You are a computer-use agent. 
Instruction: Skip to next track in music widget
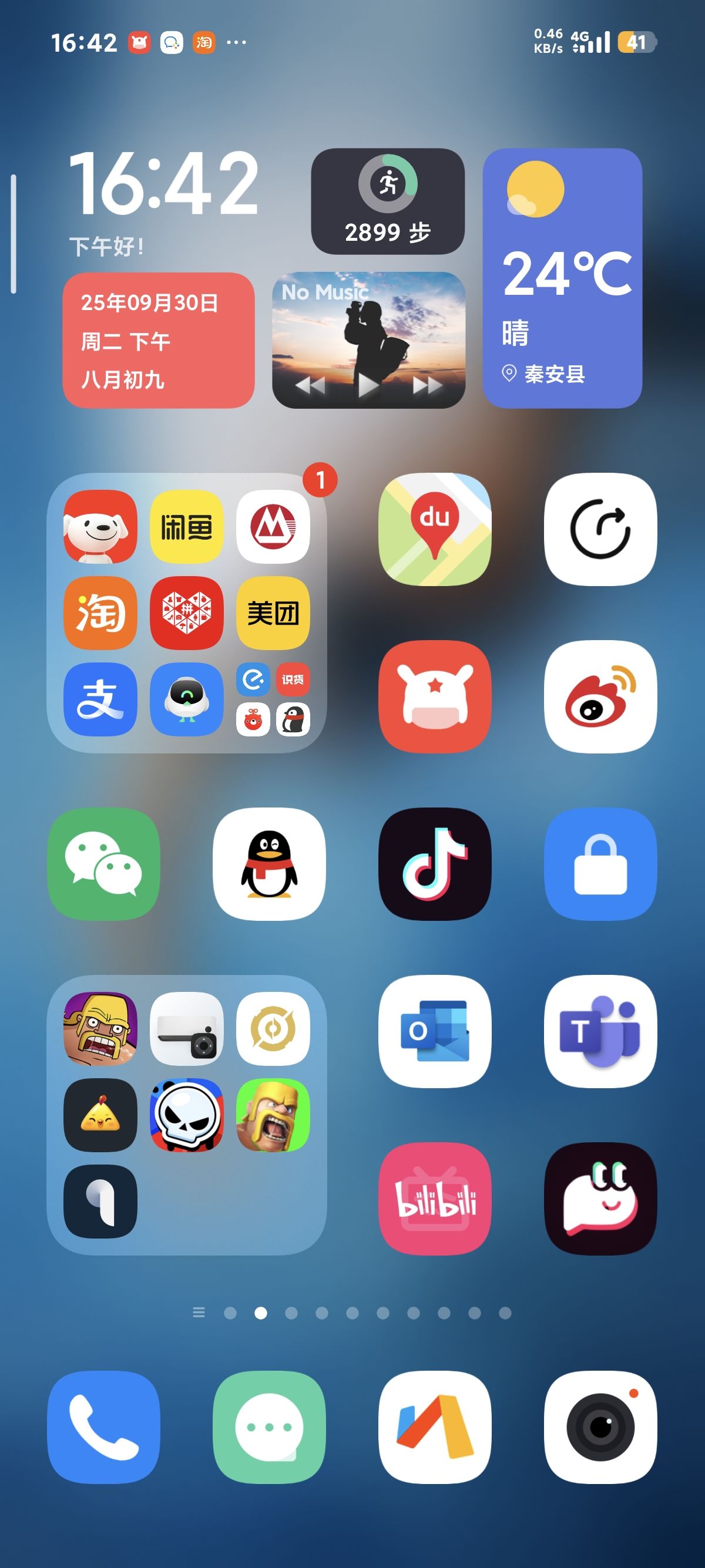(x=427, y=385)
